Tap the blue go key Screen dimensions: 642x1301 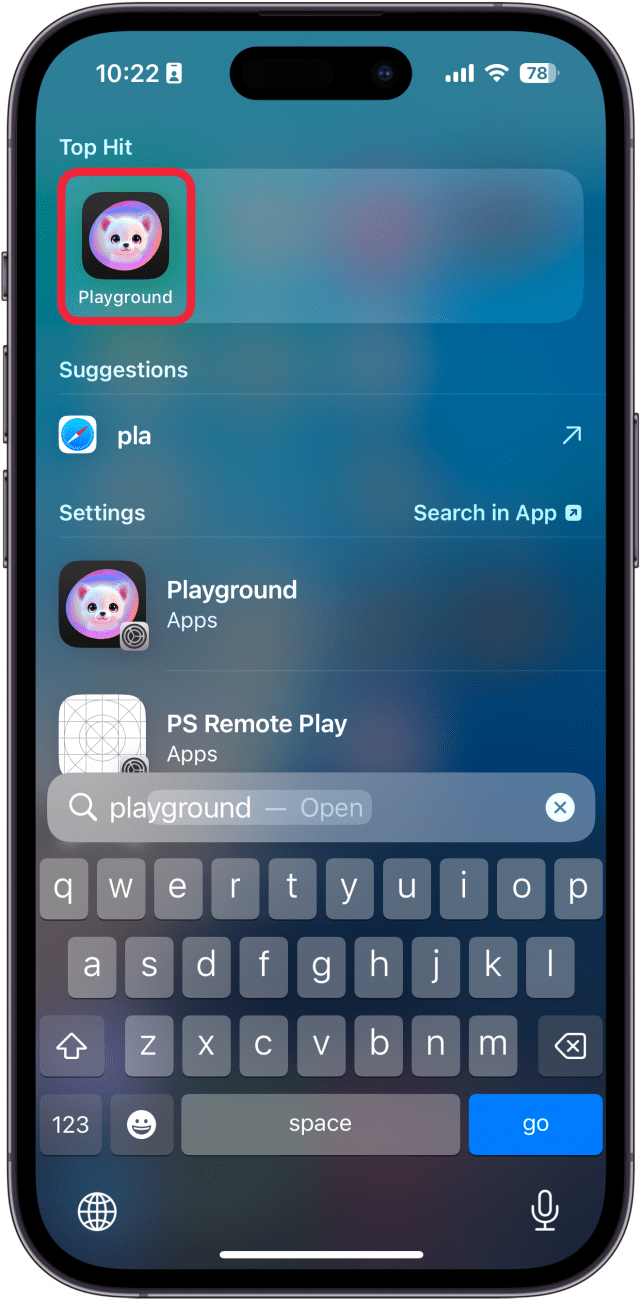(x=535, y=1124)
